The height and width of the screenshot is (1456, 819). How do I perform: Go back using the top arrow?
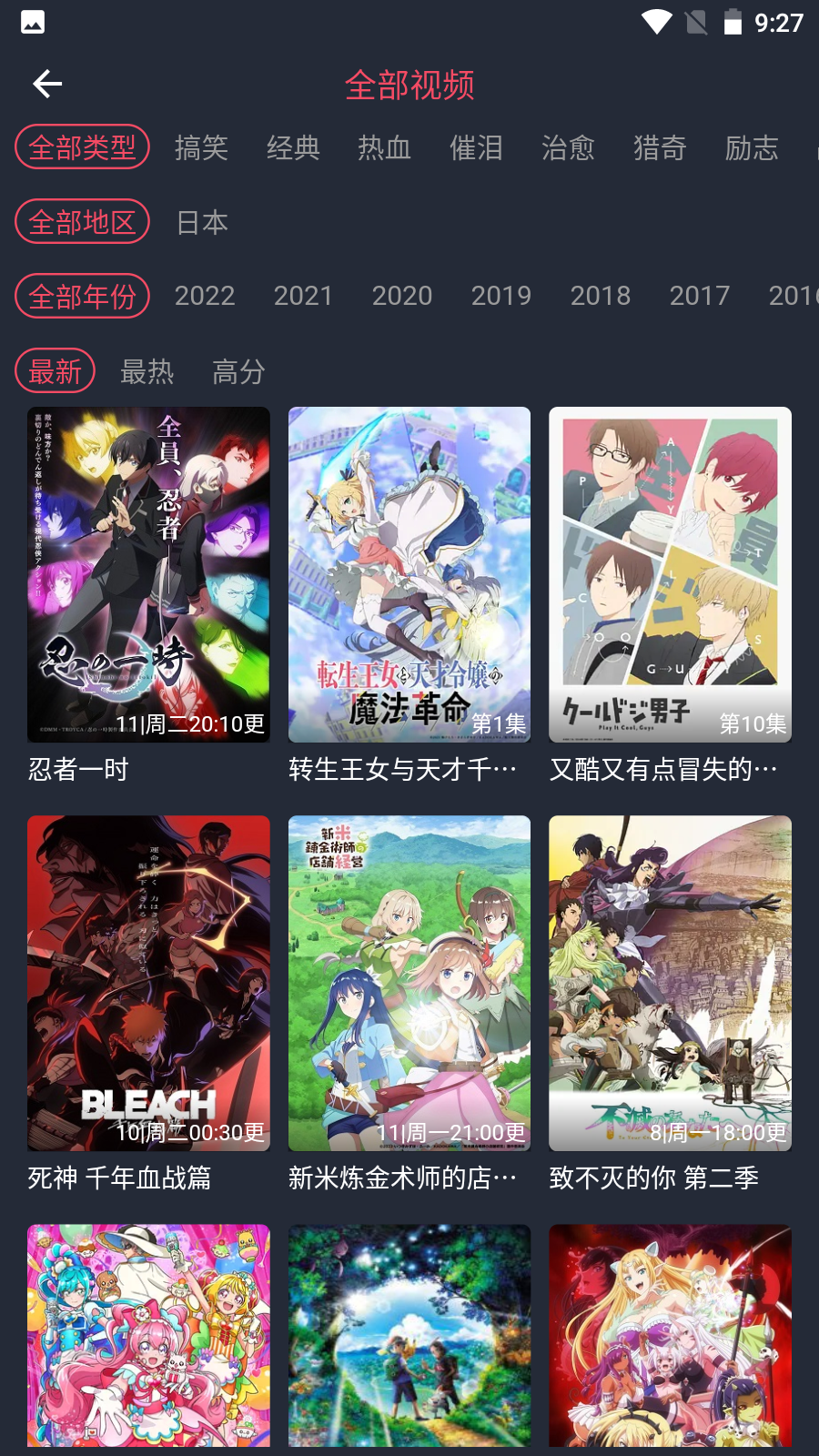coord(47,85)
